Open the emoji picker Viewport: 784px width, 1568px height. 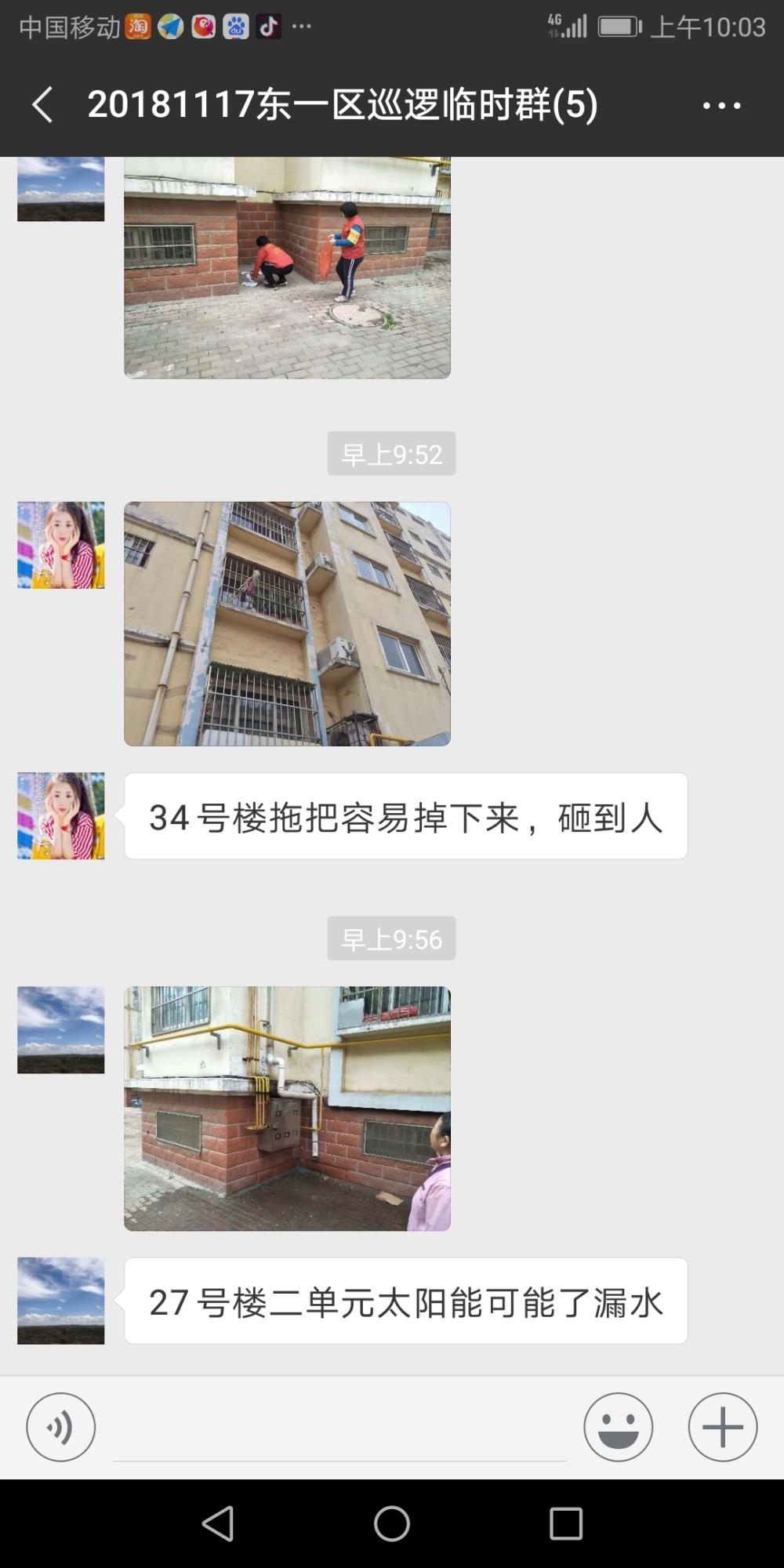coord(618,1427)
